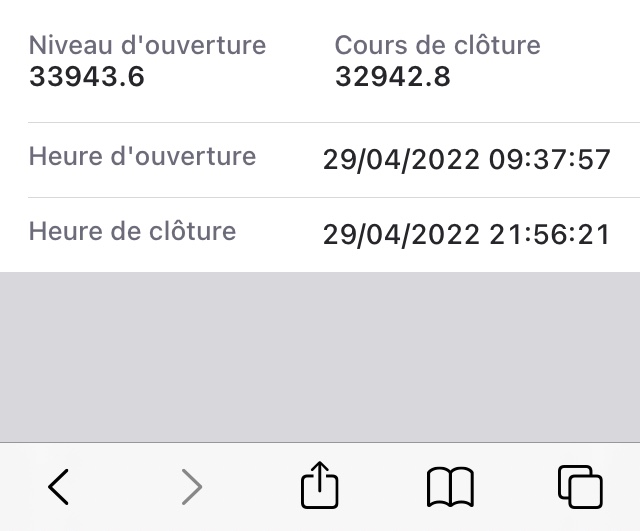Open the bookmarks book icon

(x=450, y=487)
